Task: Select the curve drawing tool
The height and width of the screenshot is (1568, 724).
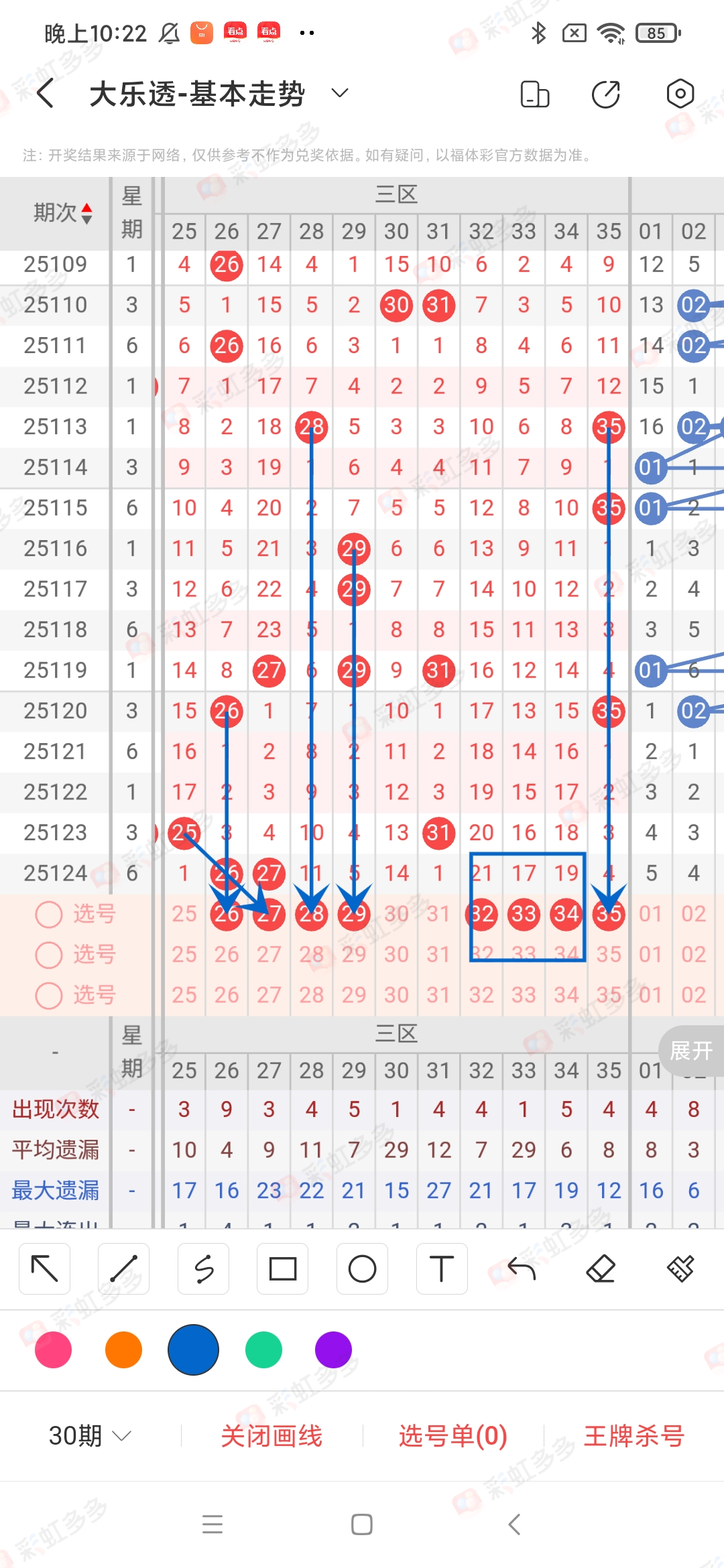Action: click(203, 1268)
